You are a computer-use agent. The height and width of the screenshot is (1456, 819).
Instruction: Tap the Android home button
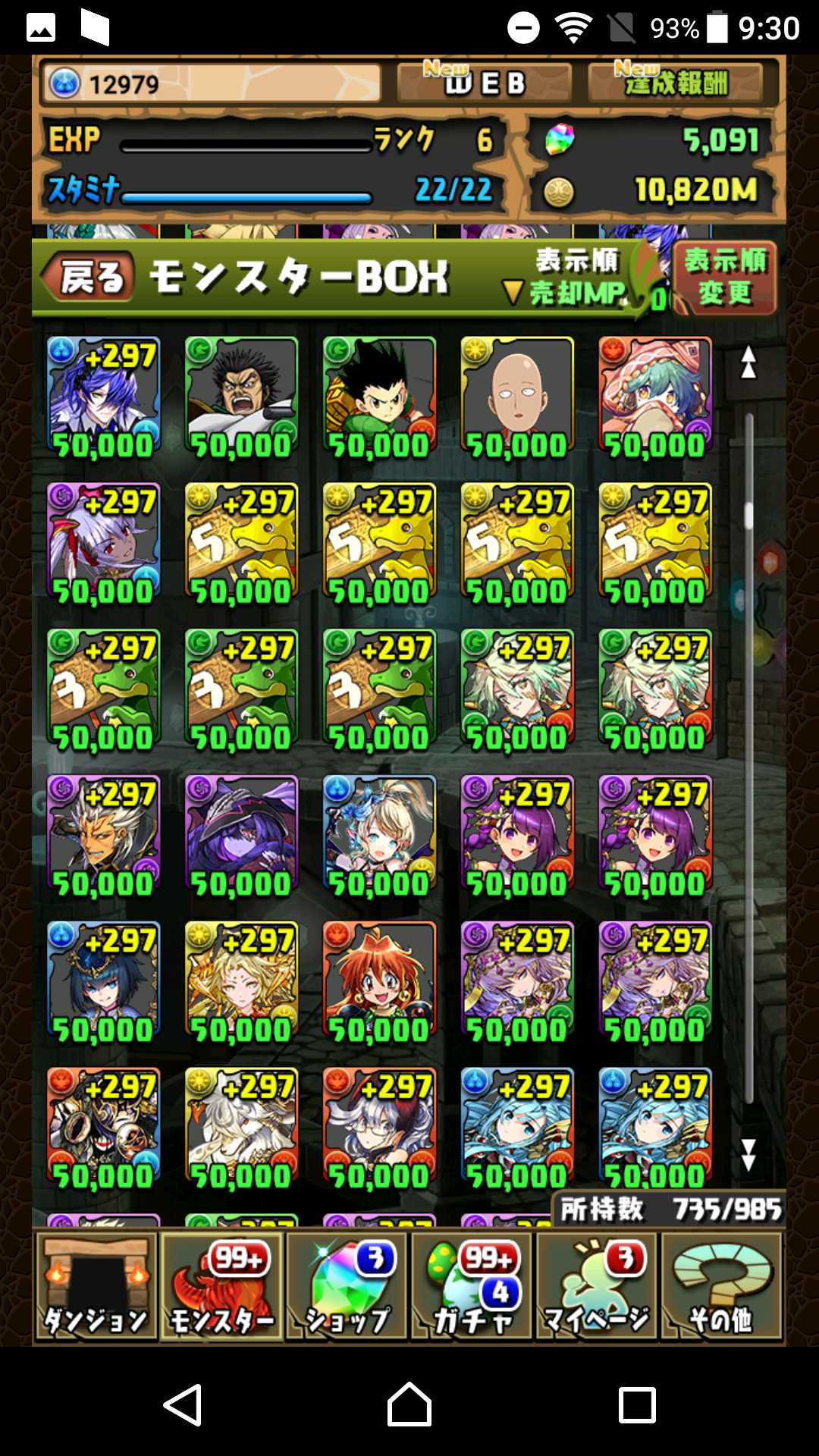click(409, 1404)
